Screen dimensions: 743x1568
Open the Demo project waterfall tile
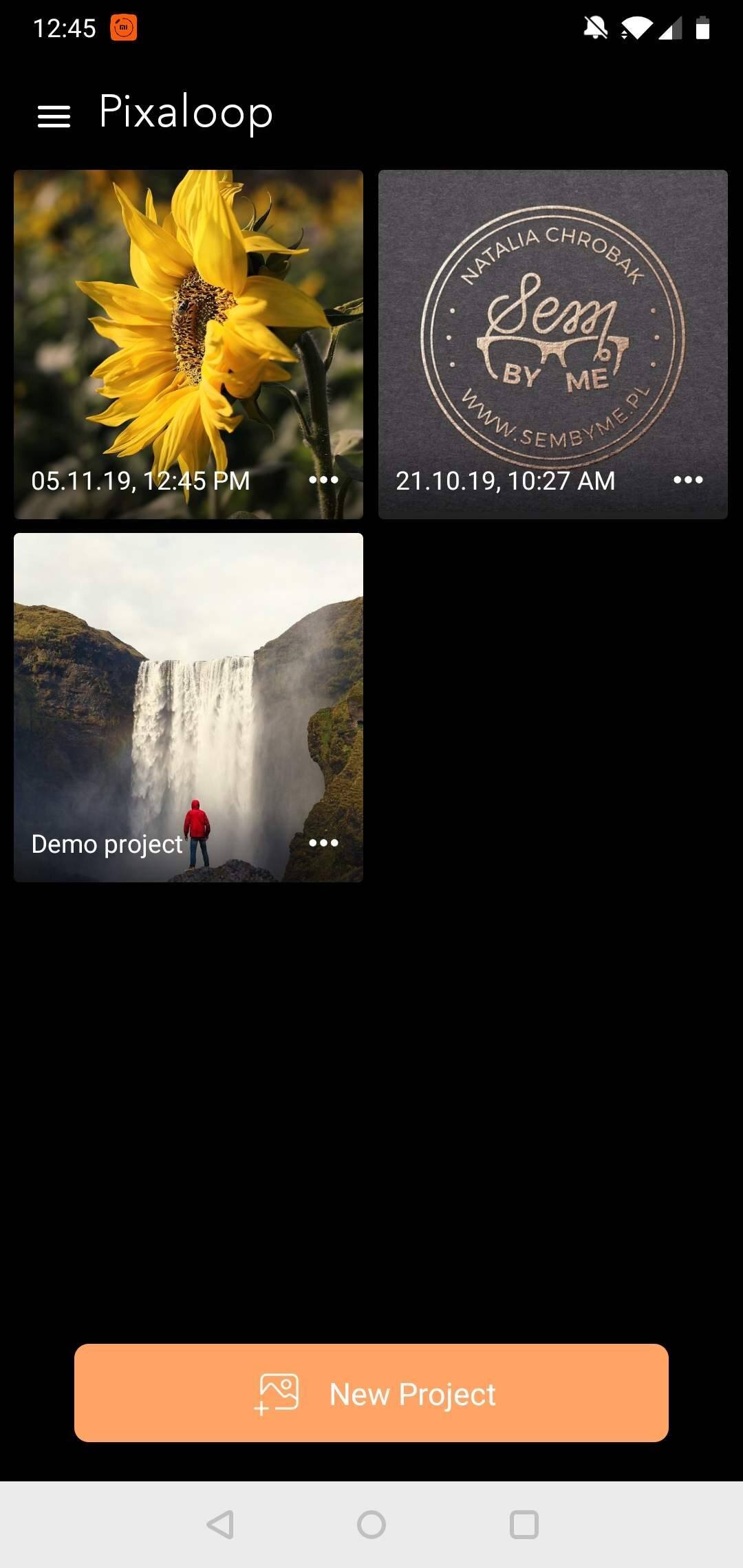click(x=188, y=707)
